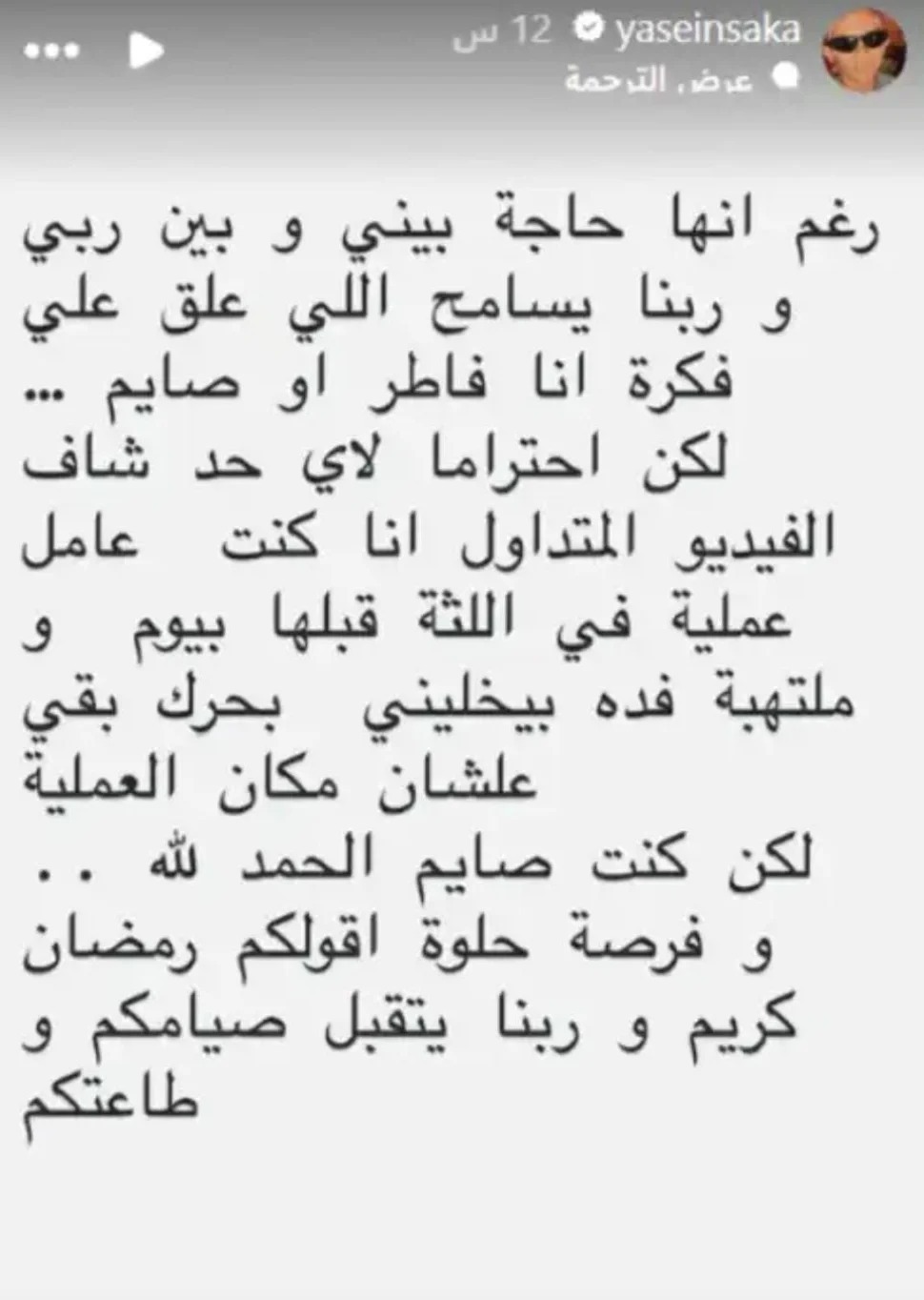Resume the story with the play button
This screenshot has width=924, height=1300.
pyautogui.click(x=147, y=51)
